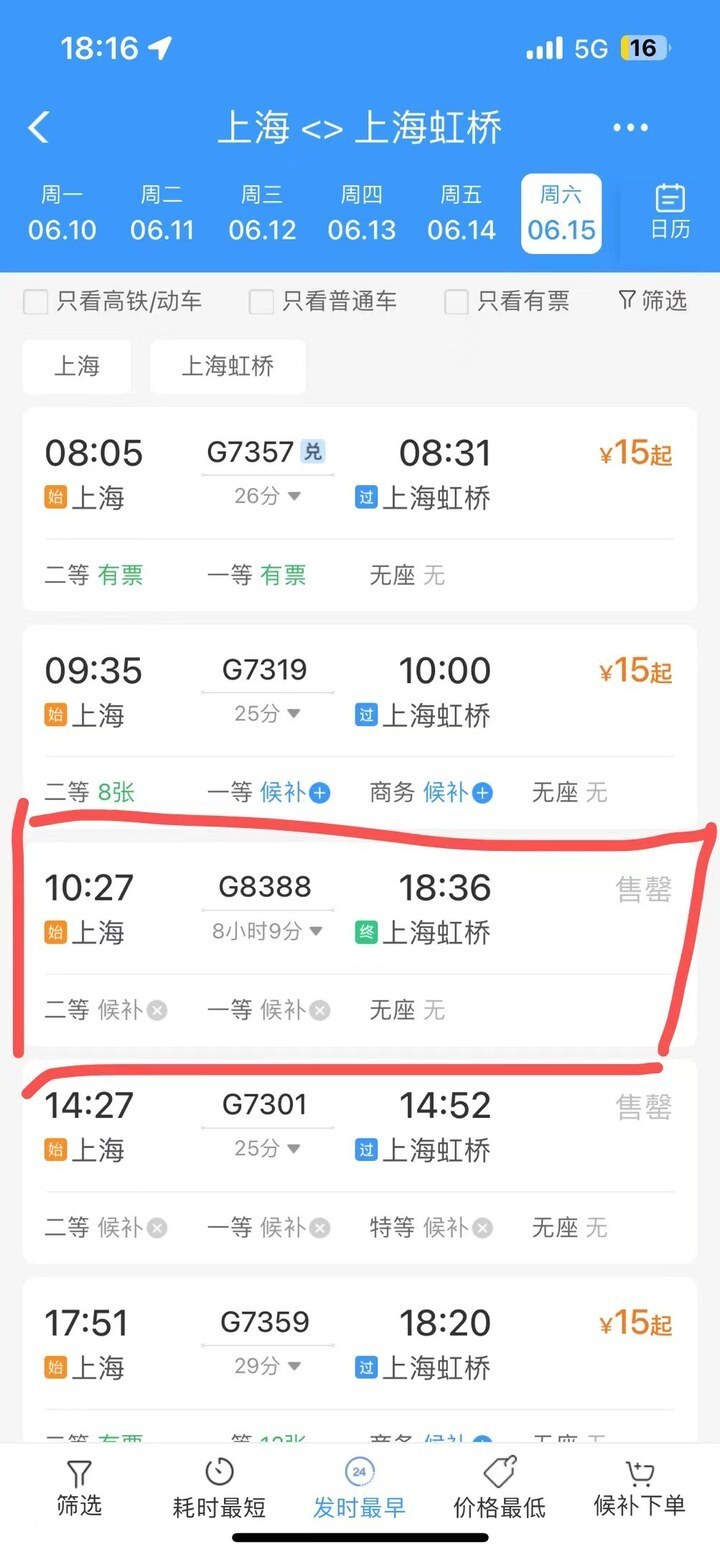Open the more options ellipsis menu
720x1557 pixels.
tap(630, 127)
